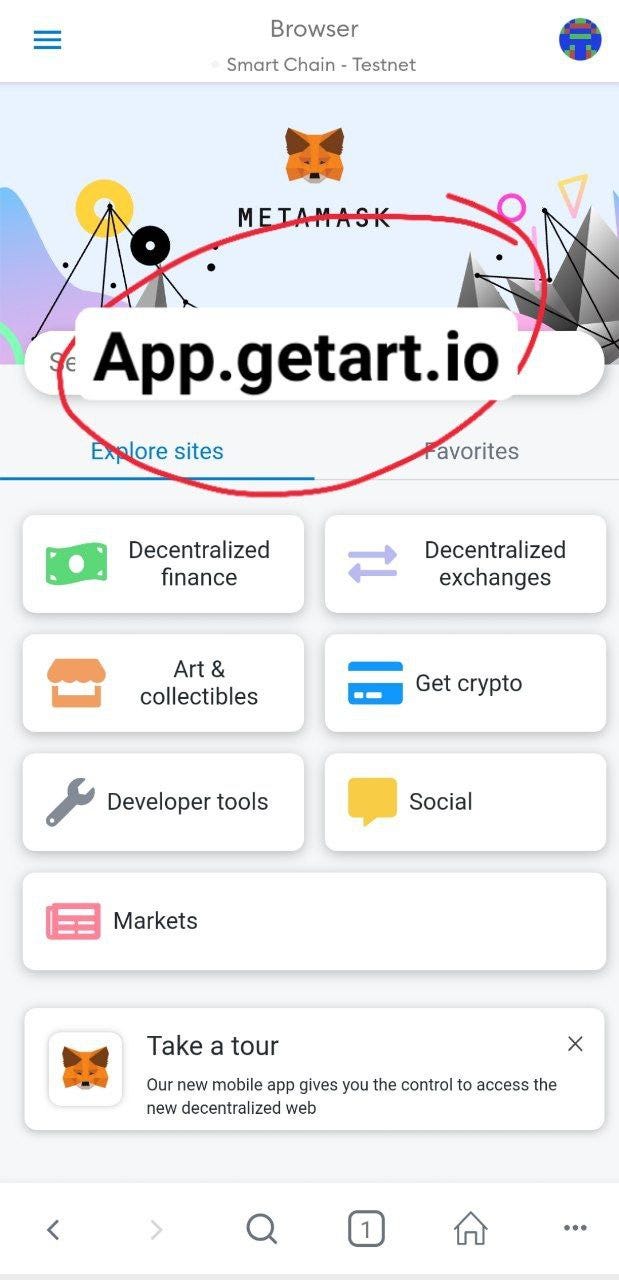The width and height of the screenshot is (619, 1280).
Task: Open the Get crypto category
Action: coord(465,683)
